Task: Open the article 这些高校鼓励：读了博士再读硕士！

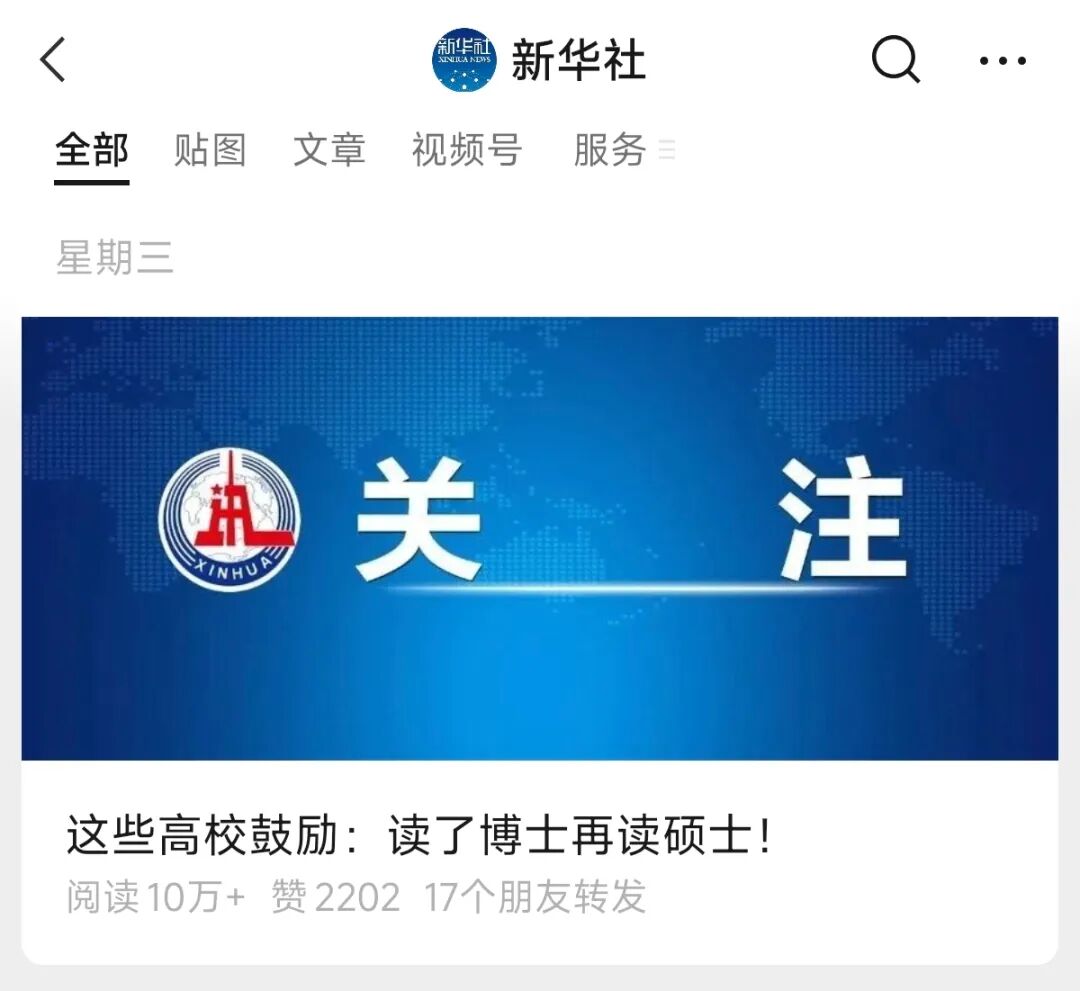Action: pyautogui.click(x=420, y=837)
